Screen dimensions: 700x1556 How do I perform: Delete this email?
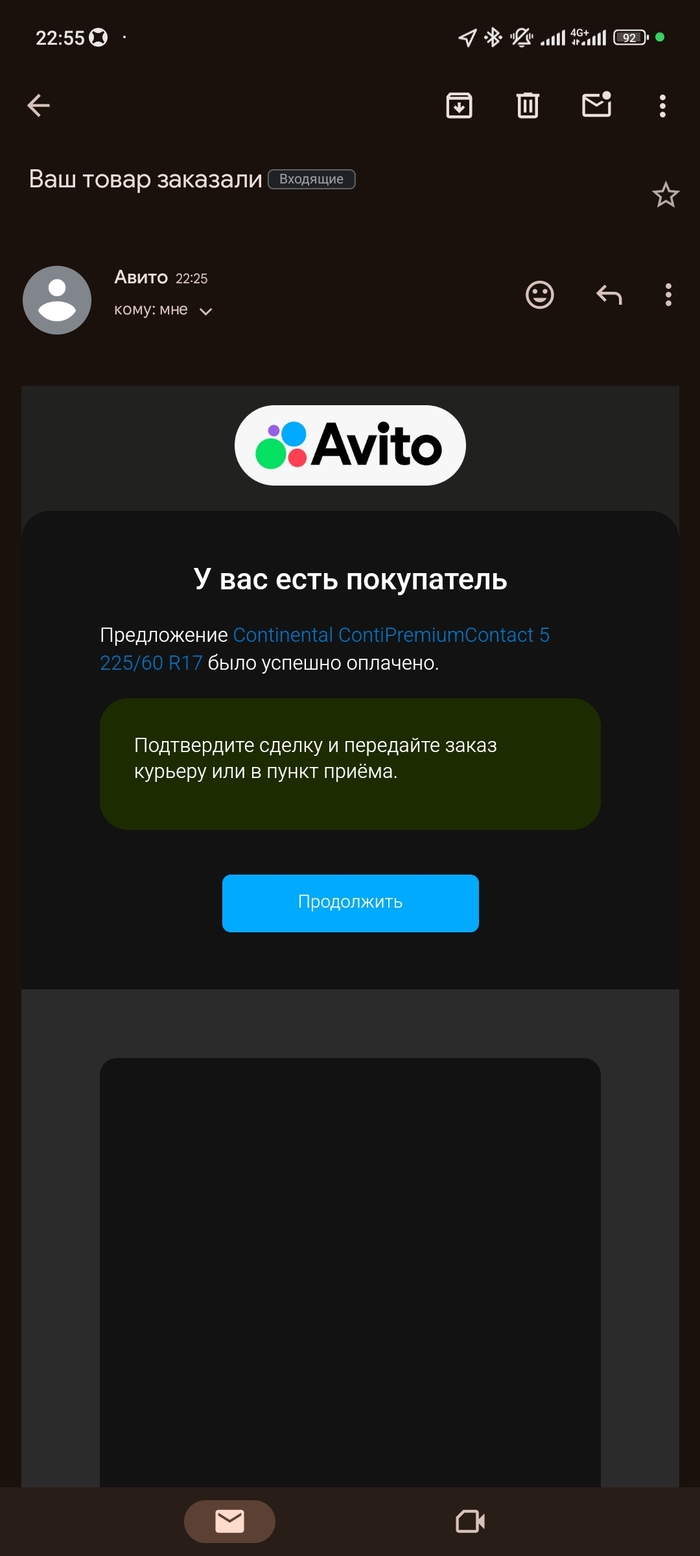click(x=528, y=105)
